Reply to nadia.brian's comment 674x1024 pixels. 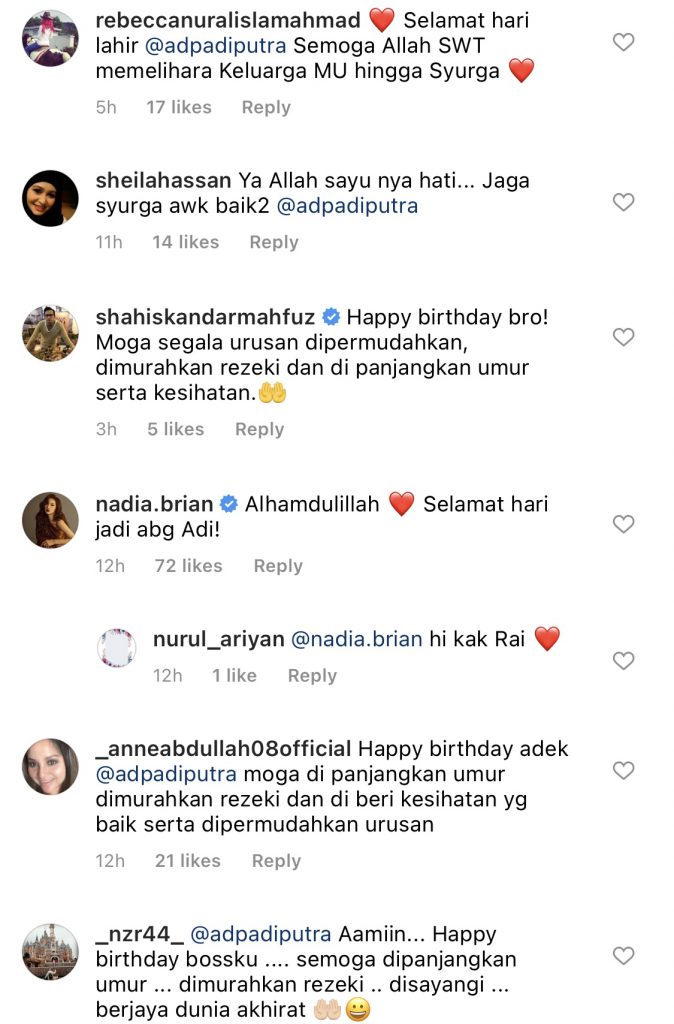click(x=278, y=566)
